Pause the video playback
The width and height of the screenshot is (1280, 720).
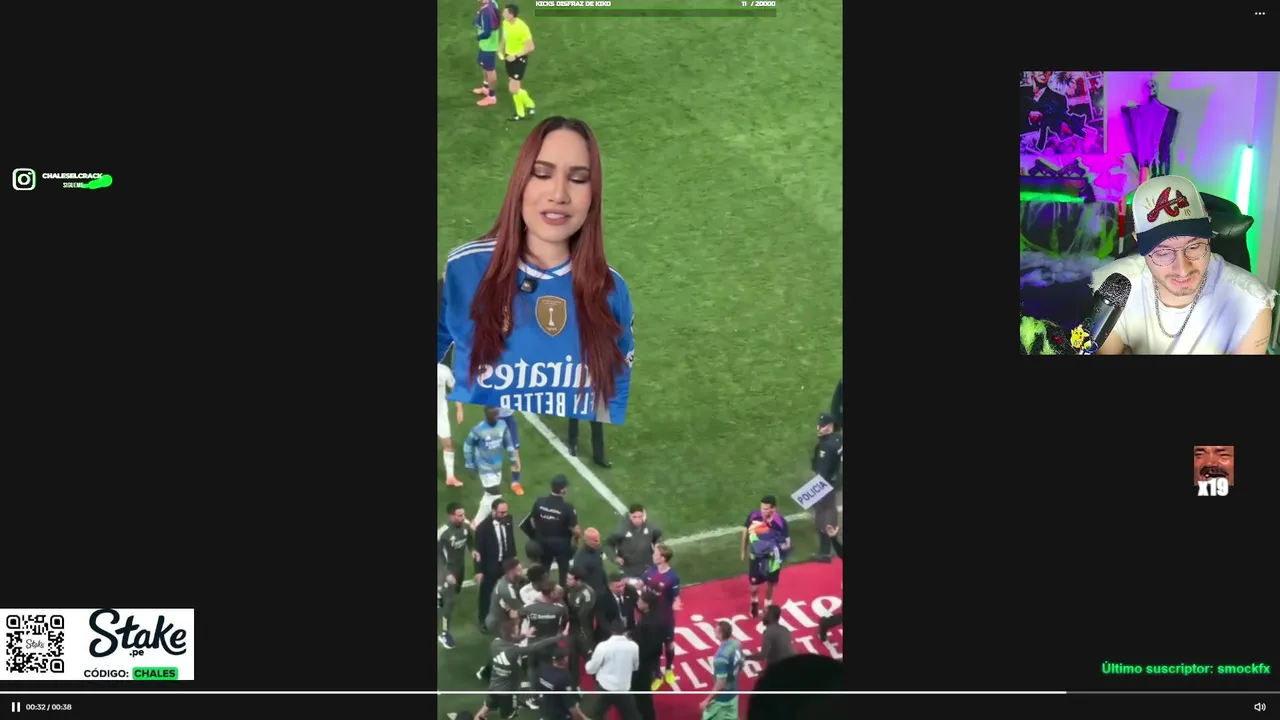tap(15, 707)
